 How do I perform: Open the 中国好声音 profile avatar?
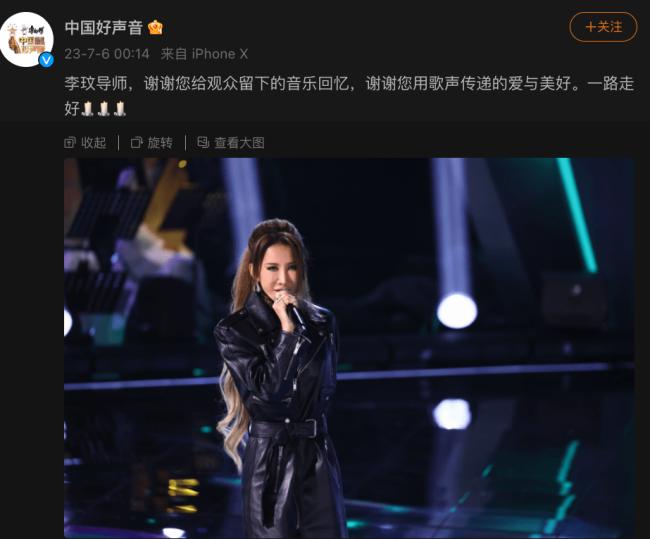(x=27, y=38)
